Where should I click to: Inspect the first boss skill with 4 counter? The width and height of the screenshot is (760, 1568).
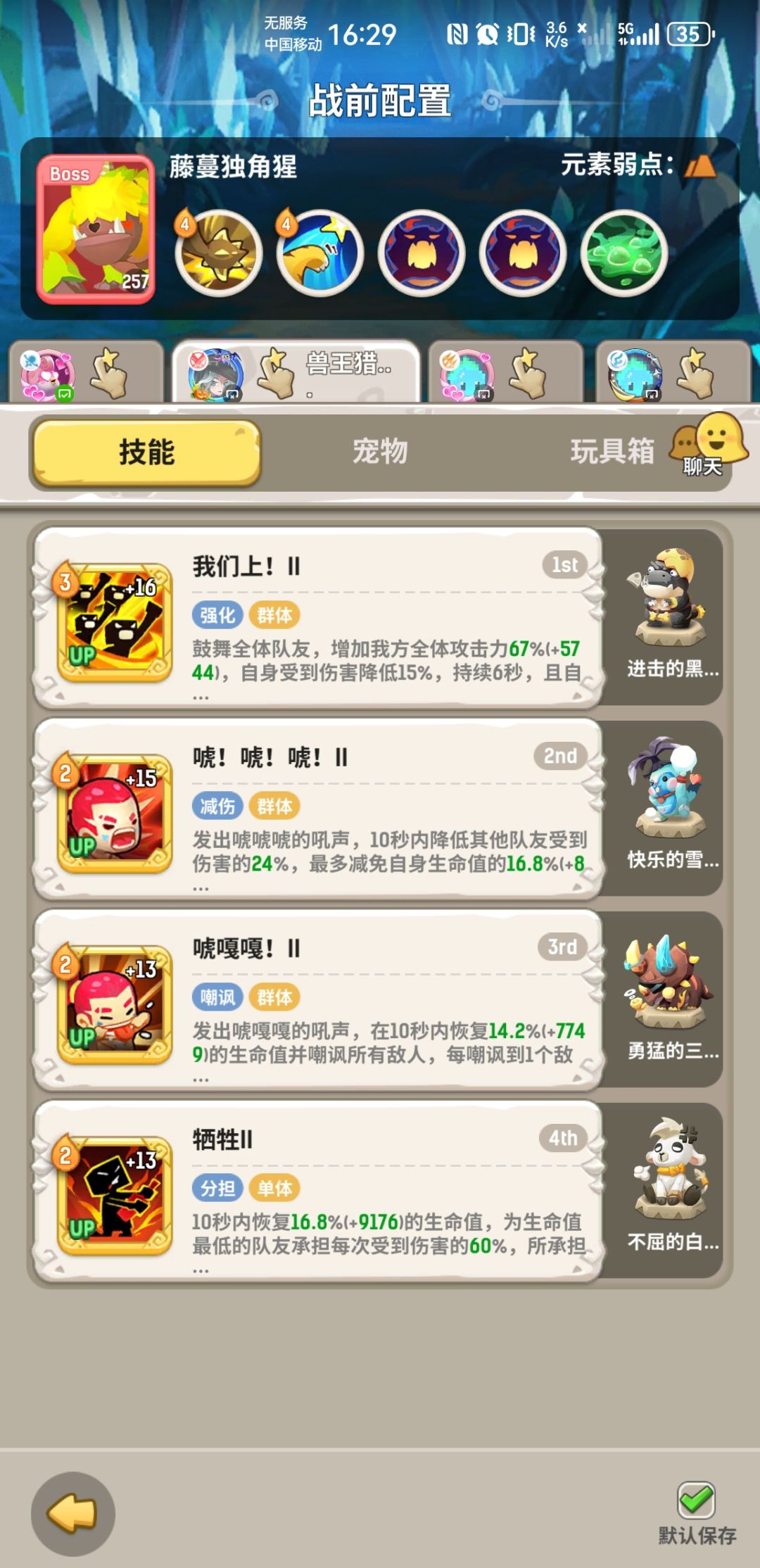tap(218, 253)
